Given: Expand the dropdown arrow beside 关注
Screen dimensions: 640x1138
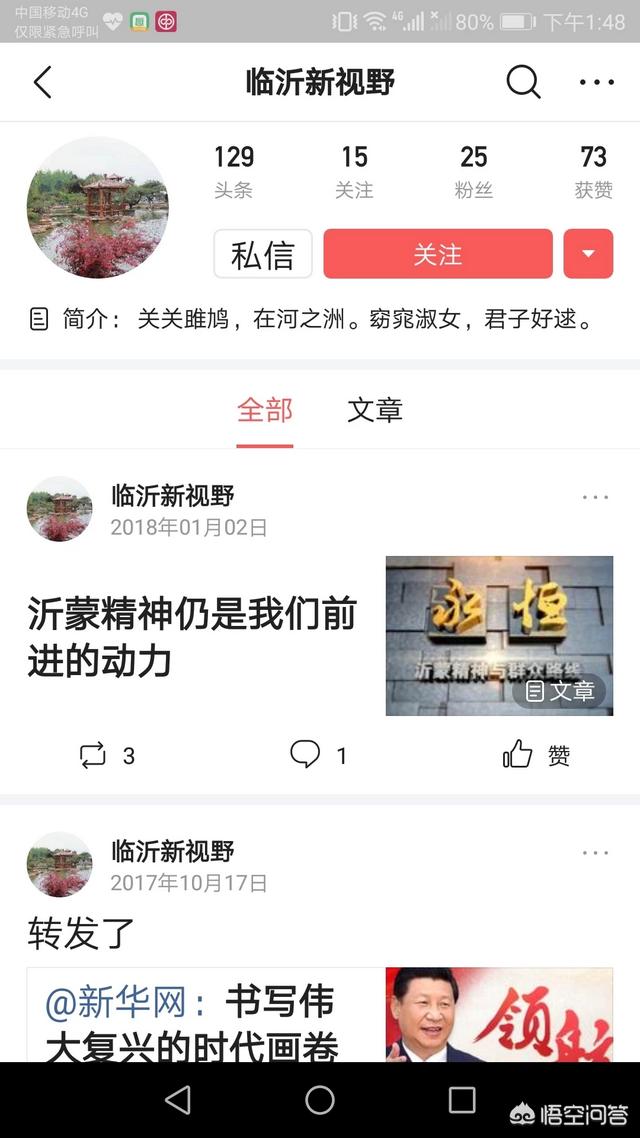Looking at the screenshot, I should click(588, 254).
